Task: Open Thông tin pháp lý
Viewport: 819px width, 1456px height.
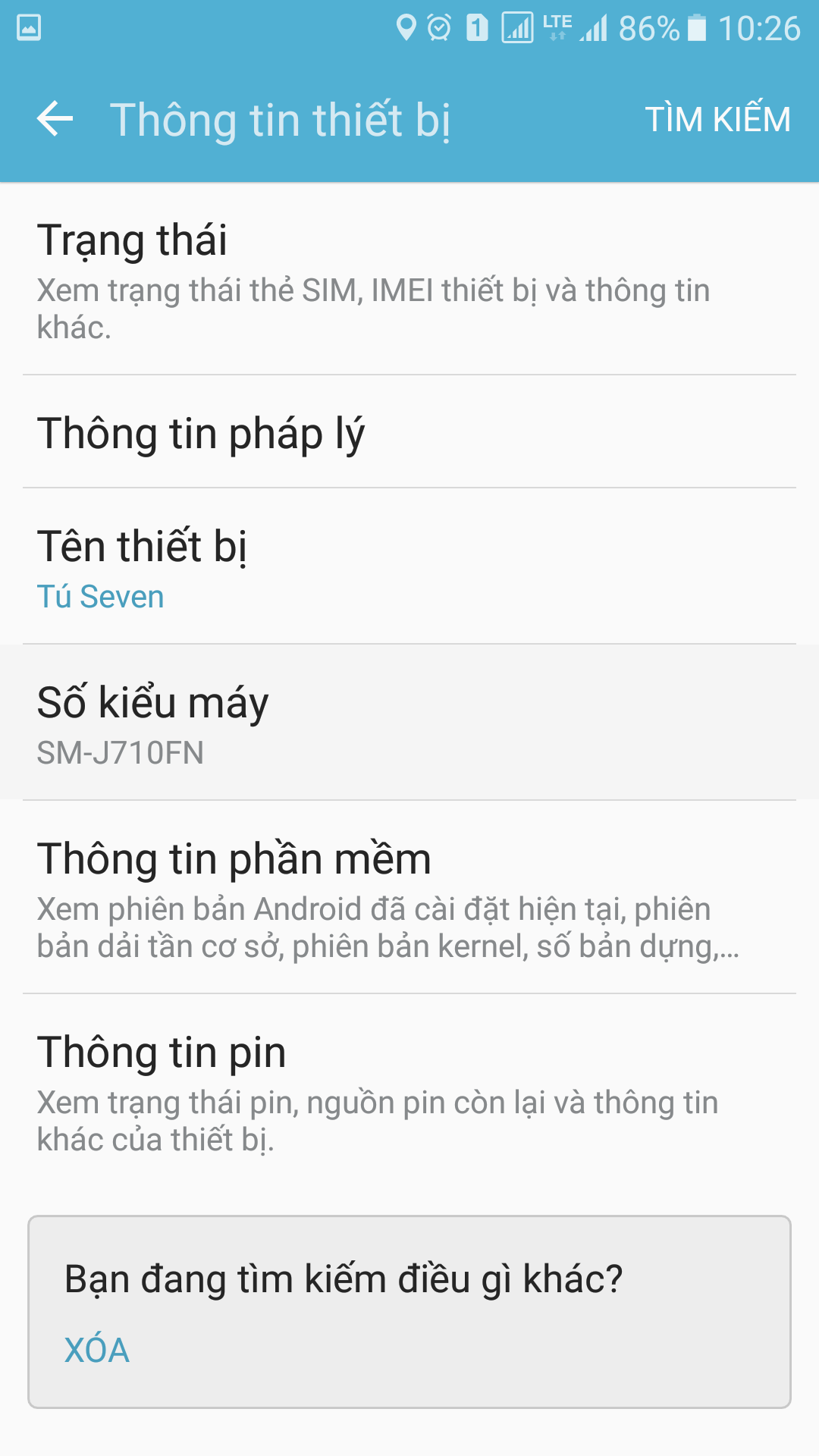Action: tap(409, 433)
